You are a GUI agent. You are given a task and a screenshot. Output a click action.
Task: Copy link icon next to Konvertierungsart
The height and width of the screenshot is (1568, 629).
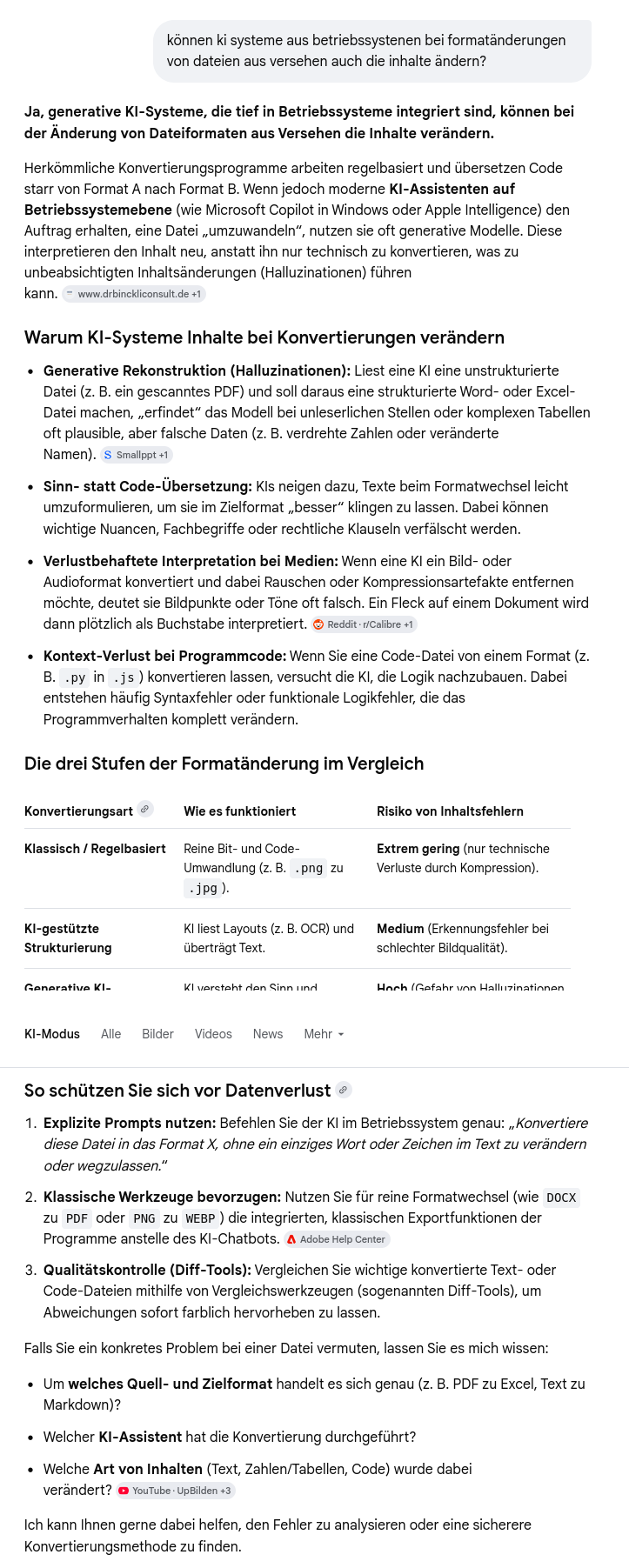click(x=146, y=810)
